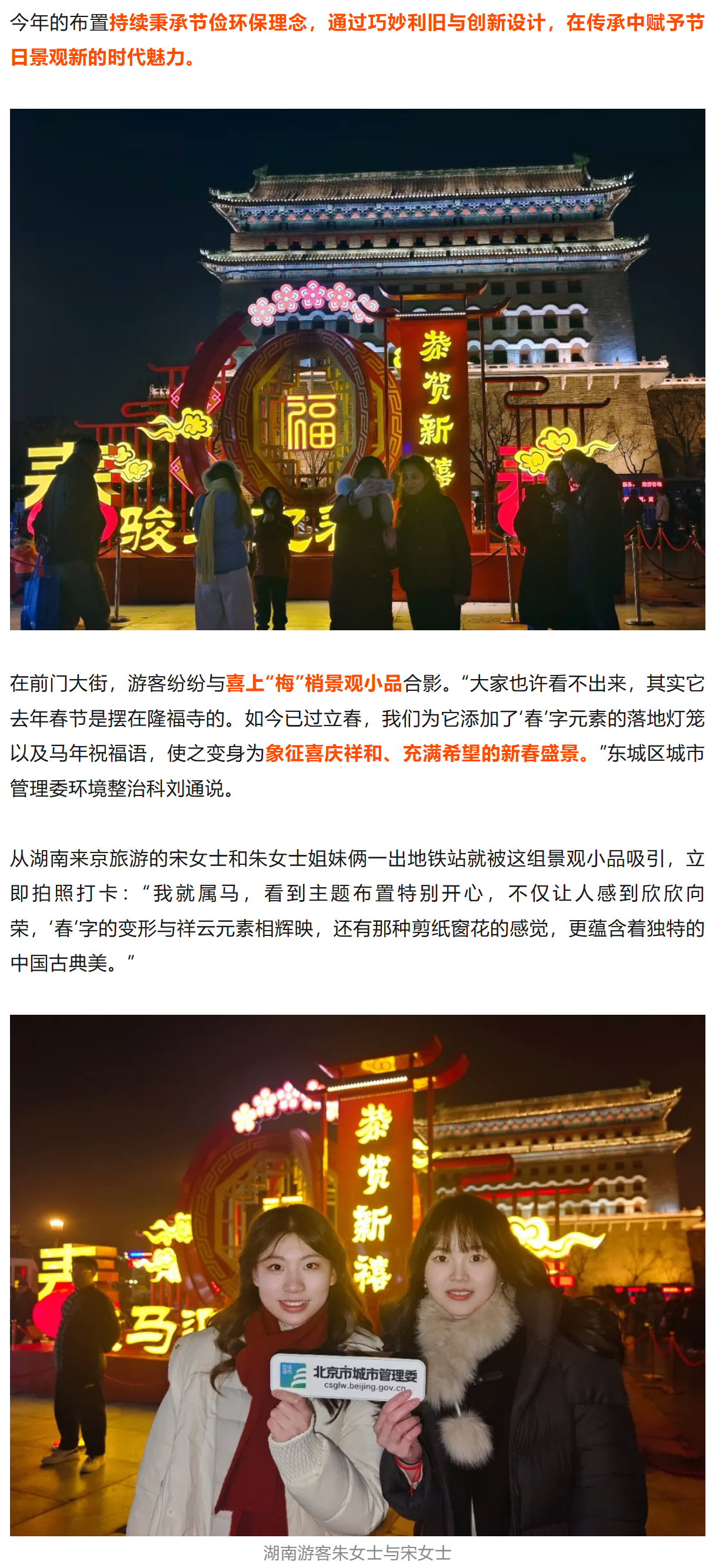The width and height of the screenshot is (716, 1568).
Task: Open the photo of the lit gate tower
Action: (x=358, y=369)
